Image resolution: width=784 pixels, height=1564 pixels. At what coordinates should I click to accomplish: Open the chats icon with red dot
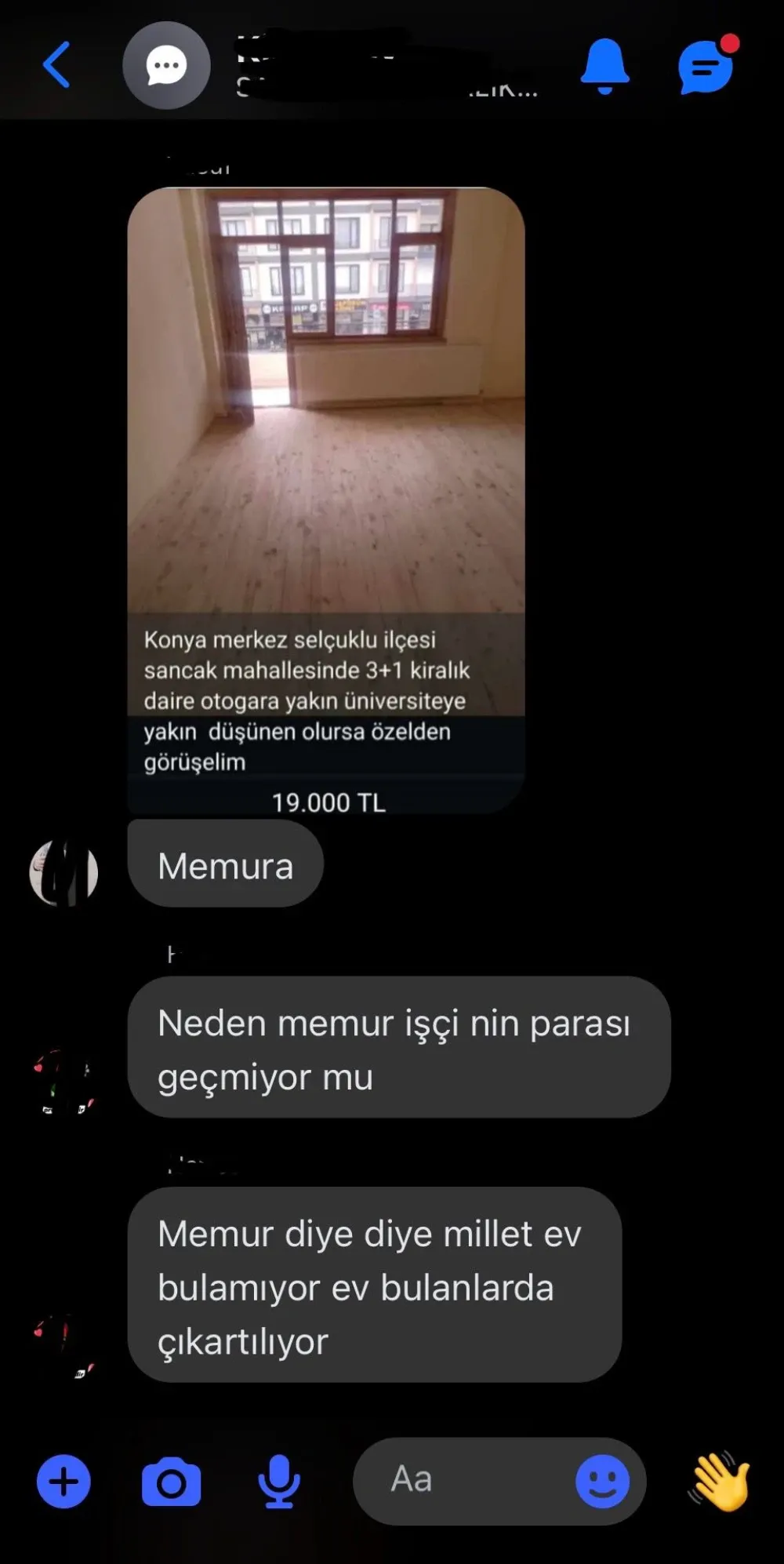[706, 66]
